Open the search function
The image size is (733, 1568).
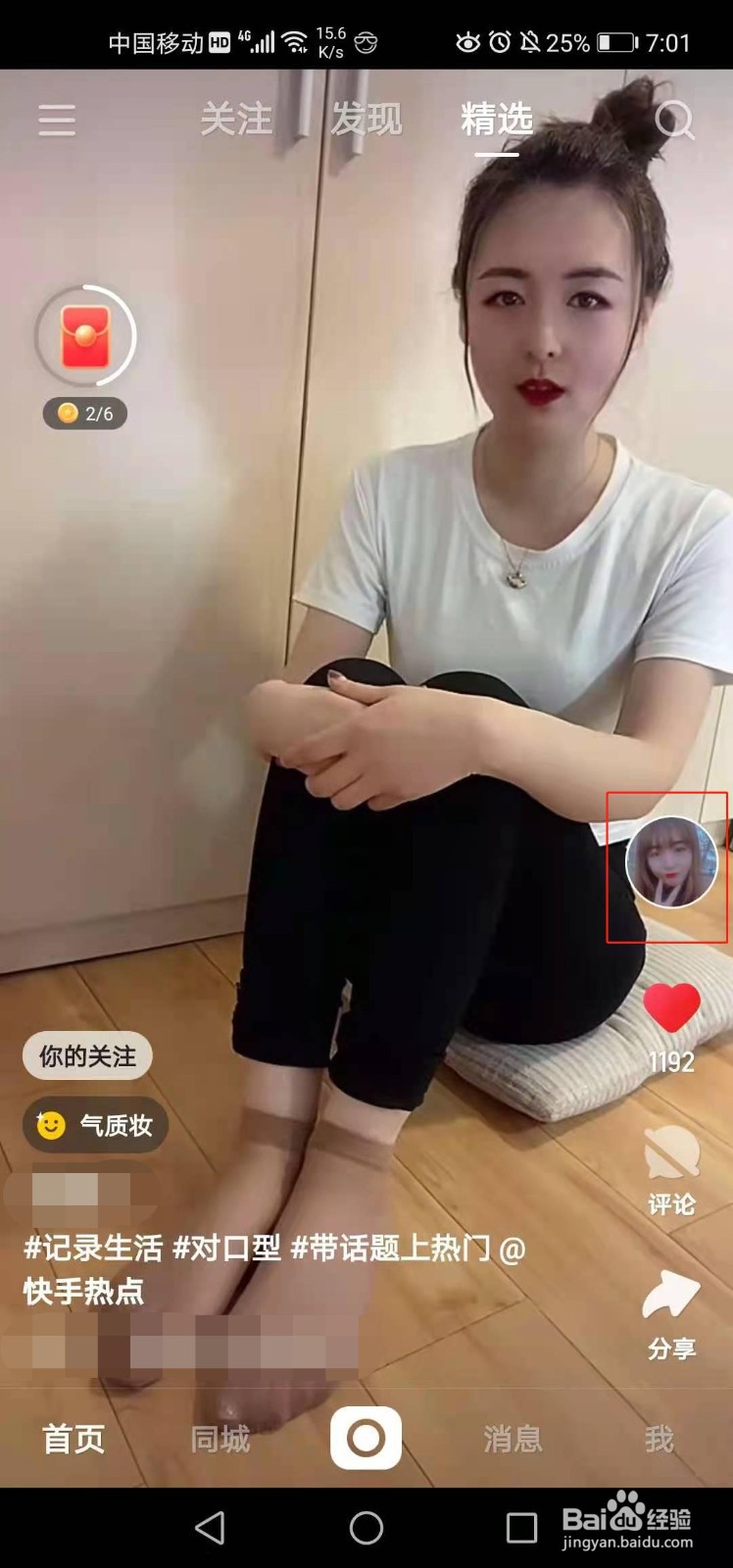(x=676, y=120)
